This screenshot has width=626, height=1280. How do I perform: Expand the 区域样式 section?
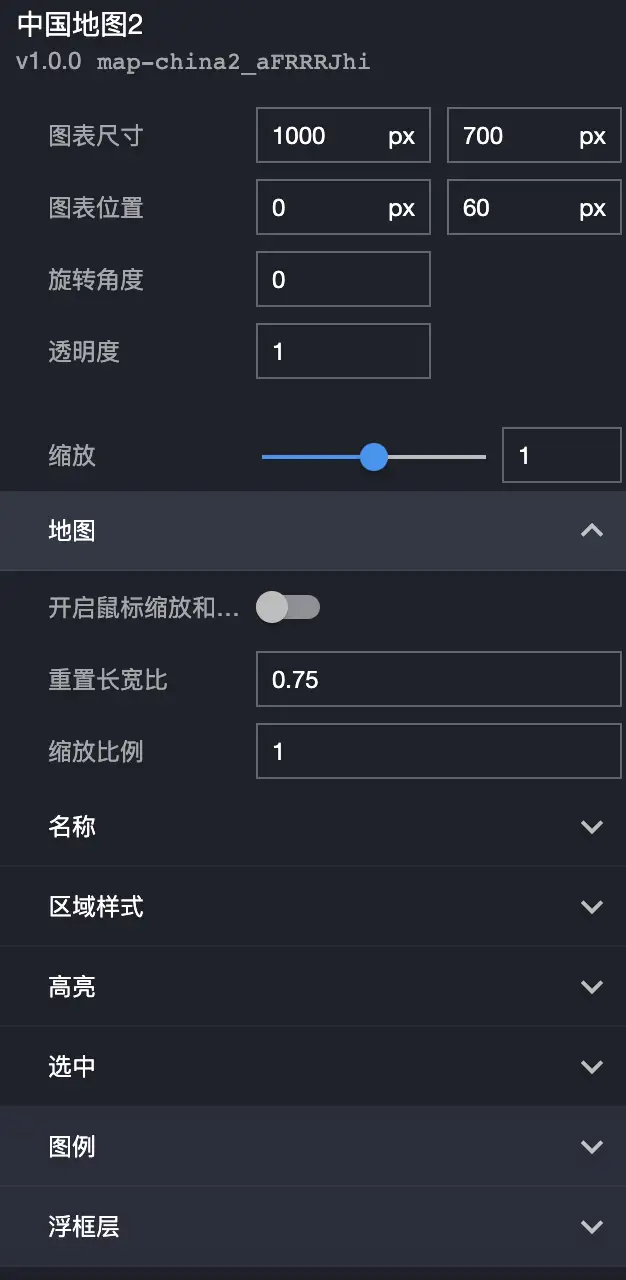coord(592,907)
